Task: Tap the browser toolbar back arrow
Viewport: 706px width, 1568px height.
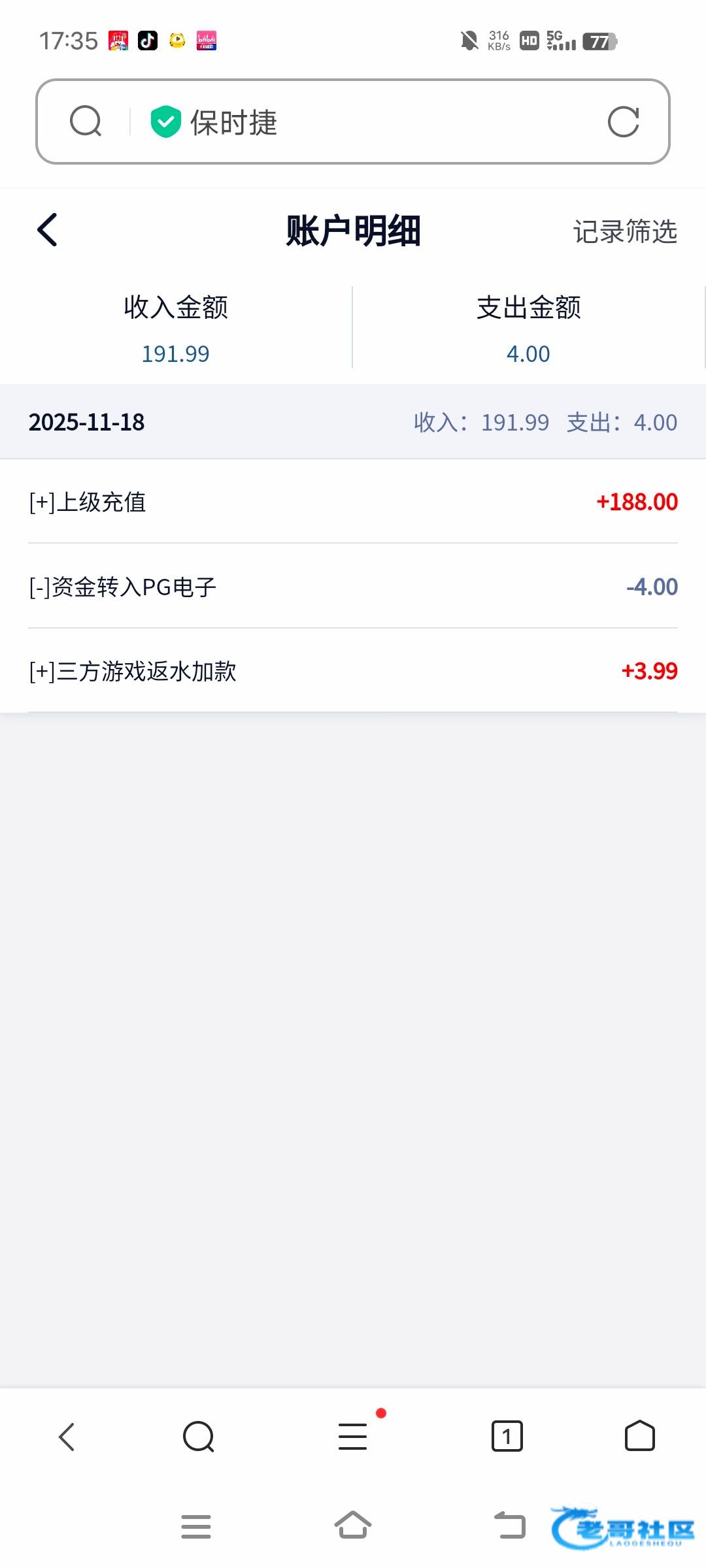Action: [x=67, y=1437]
